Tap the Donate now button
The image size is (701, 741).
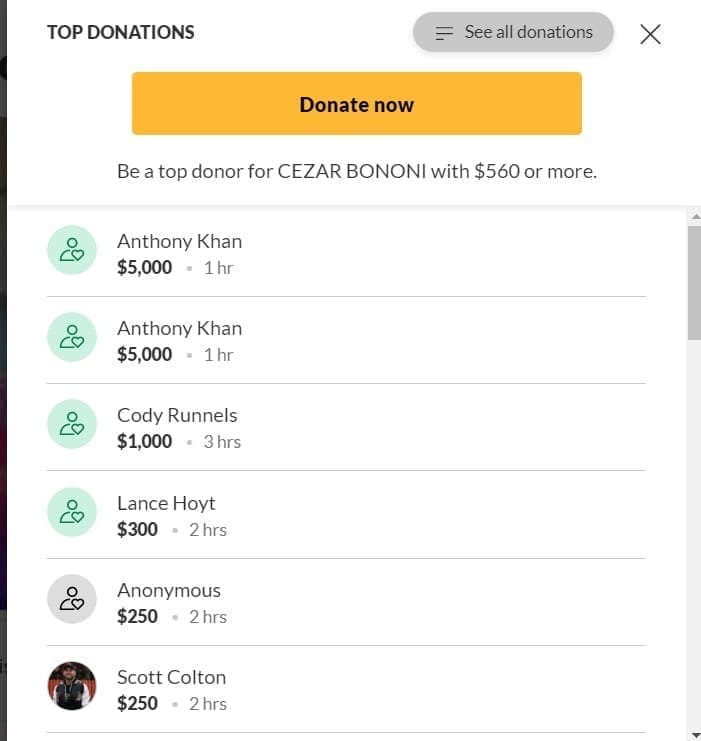356,104
